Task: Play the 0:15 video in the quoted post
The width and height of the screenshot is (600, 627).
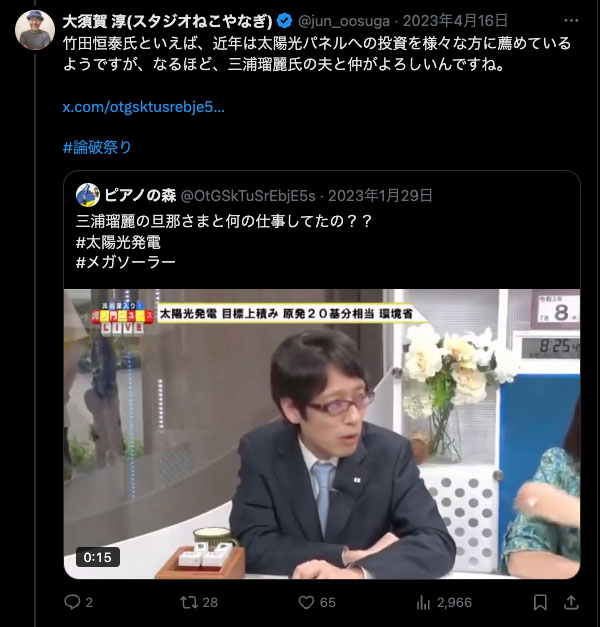Action: tap(321, 433)
